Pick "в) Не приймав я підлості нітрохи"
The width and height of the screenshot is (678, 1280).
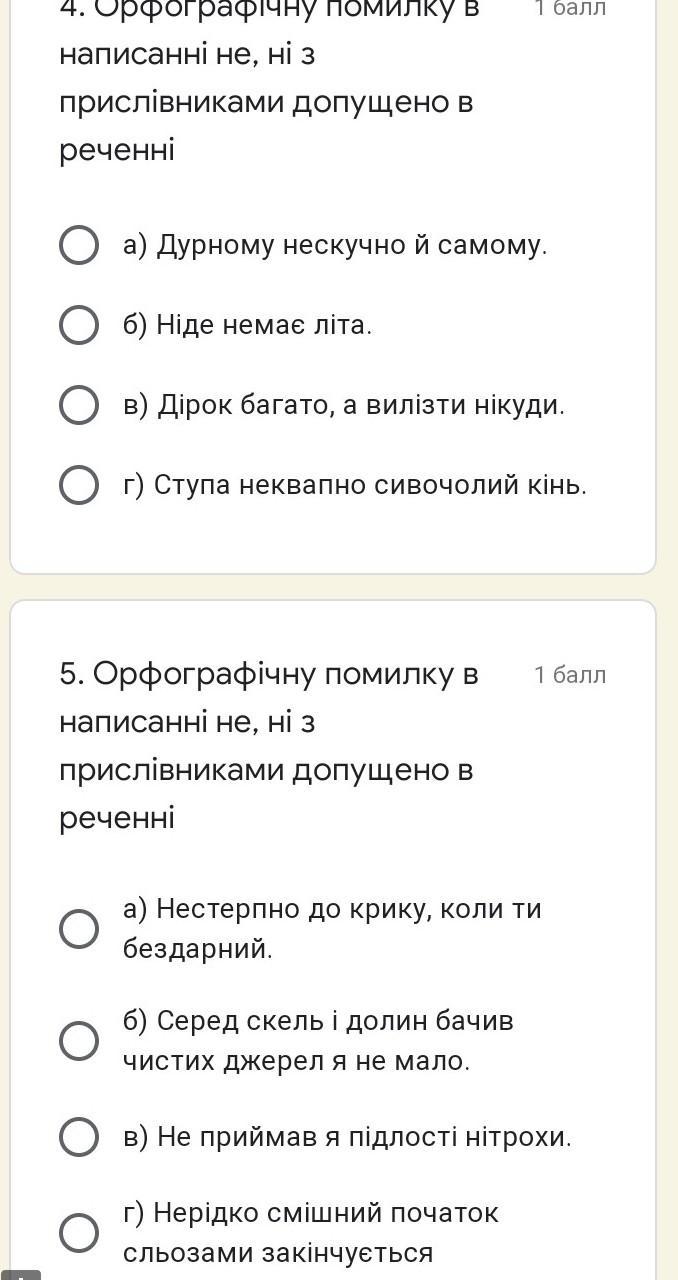[x=79, y=1137]
